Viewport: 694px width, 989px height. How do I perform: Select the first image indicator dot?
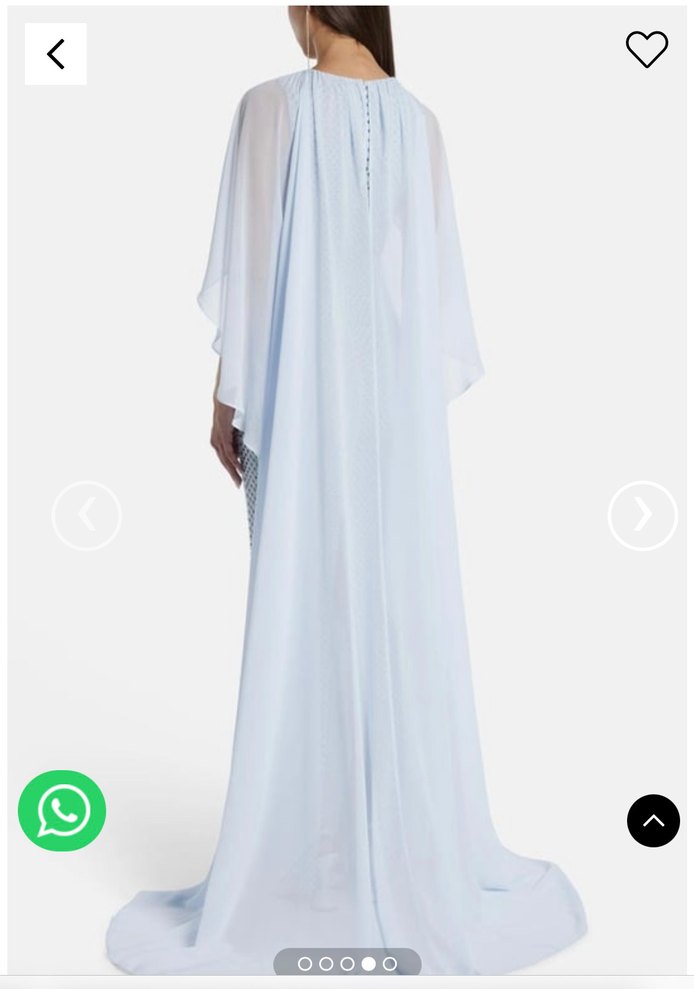point(305,964)
